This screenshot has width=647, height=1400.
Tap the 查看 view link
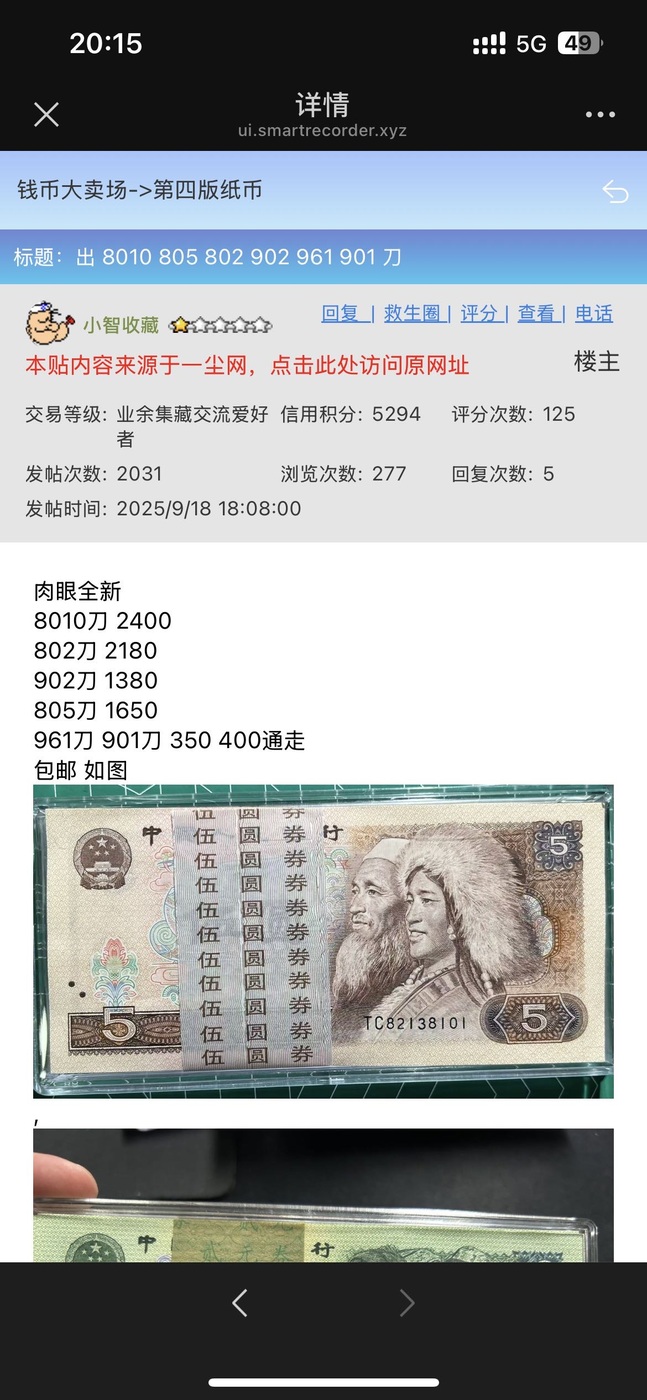point(536,314)
